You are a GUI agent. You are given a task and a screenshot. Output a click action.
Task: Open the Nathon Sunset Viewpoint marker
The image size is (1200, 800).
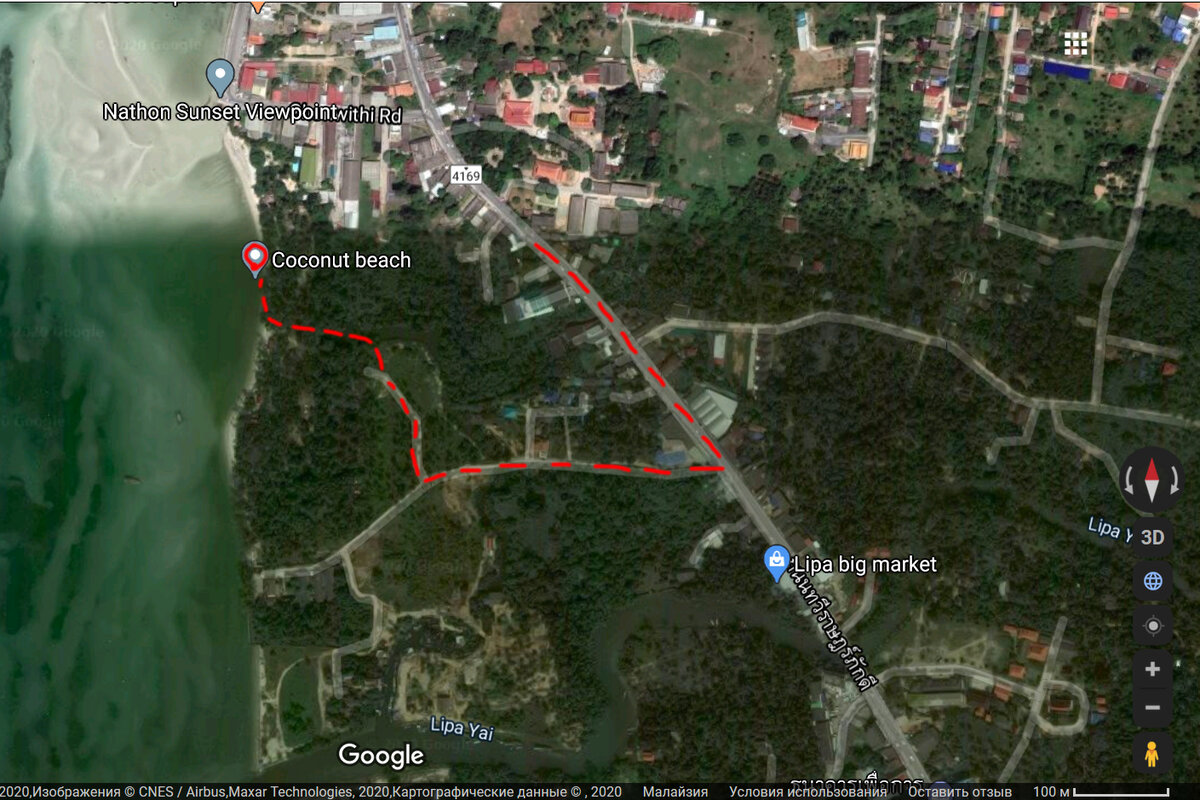[219, 76]
